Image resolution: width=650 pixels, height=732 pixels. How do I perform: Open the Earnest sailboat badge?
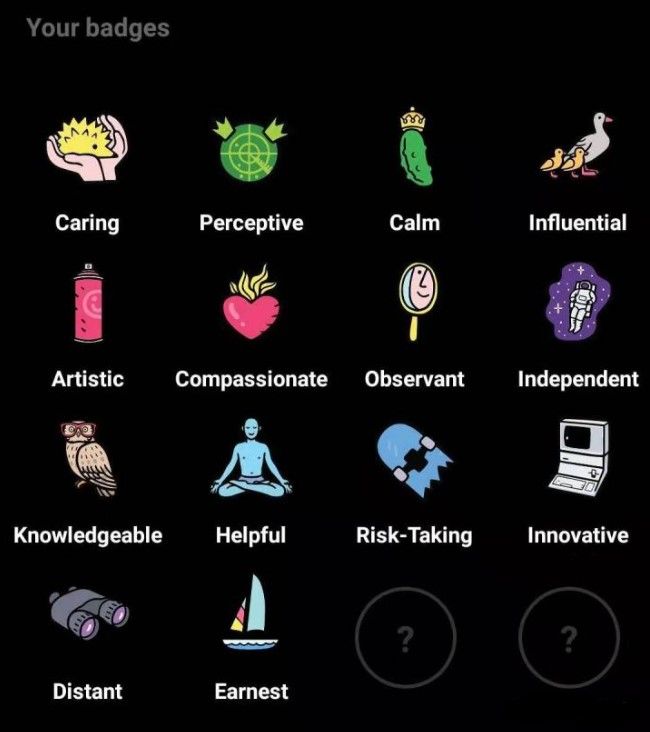[x=251, y=614]
